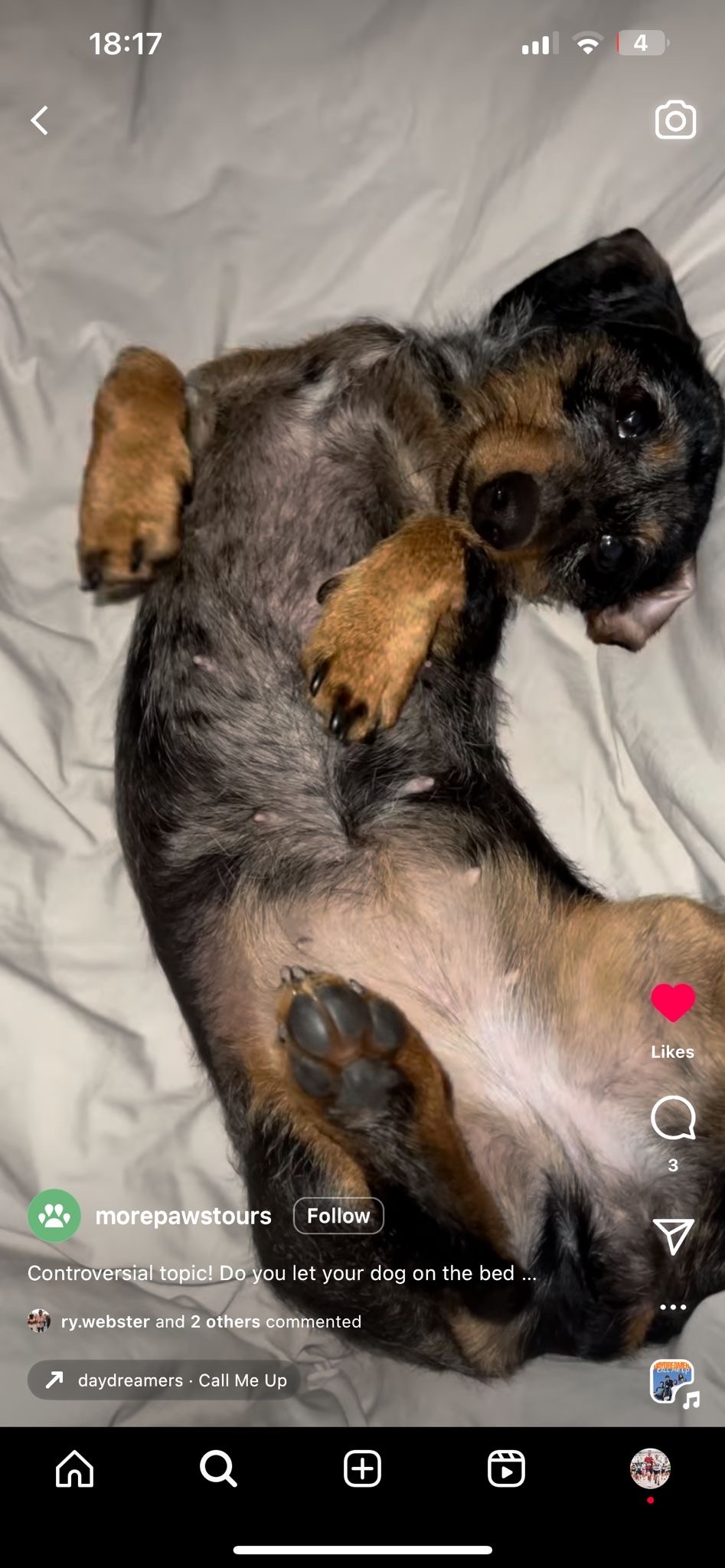Create a new post with plus tab
The width and height of the screenshot is (725, 1568).
362,1469
